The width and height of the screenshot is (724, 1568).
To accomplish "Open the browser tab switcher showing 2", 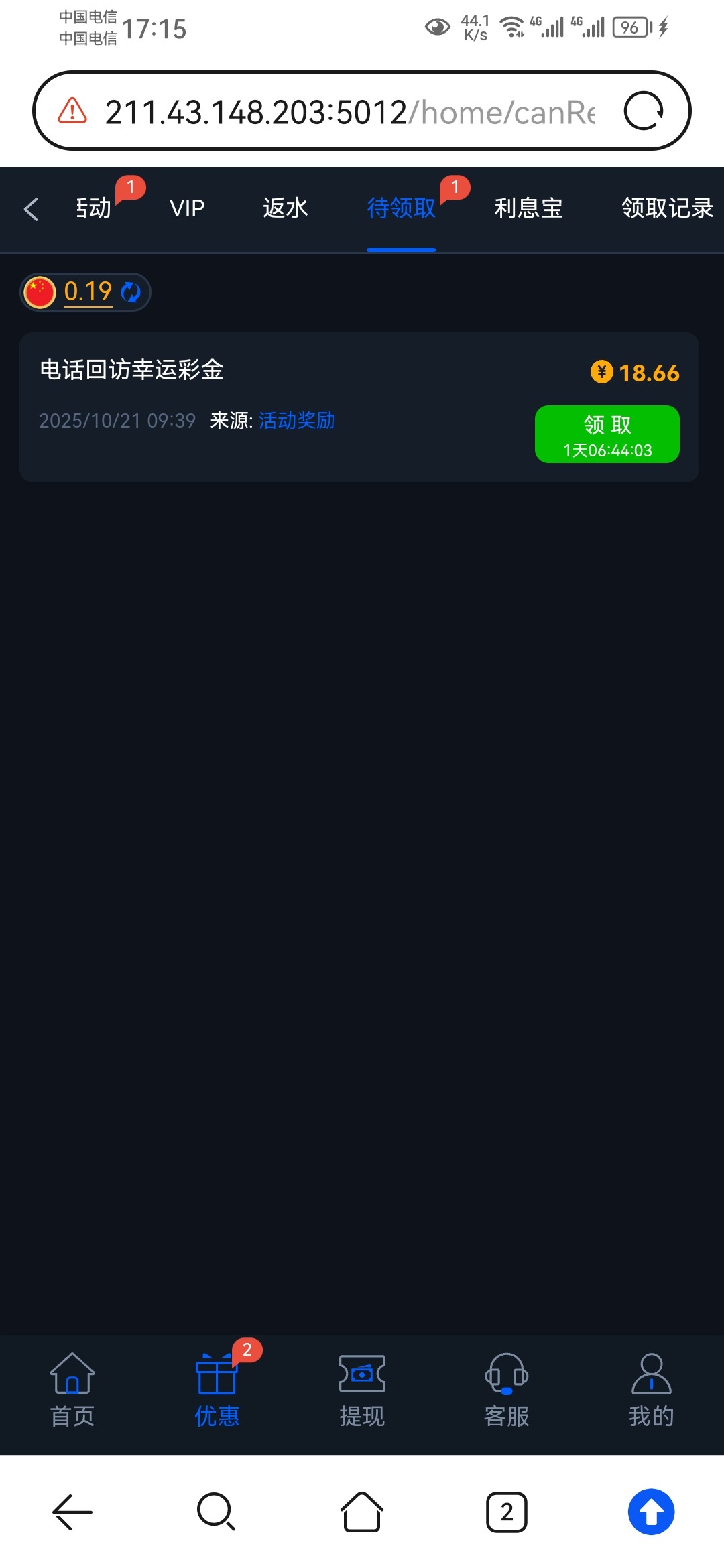I will click(x=507, y=1512).
